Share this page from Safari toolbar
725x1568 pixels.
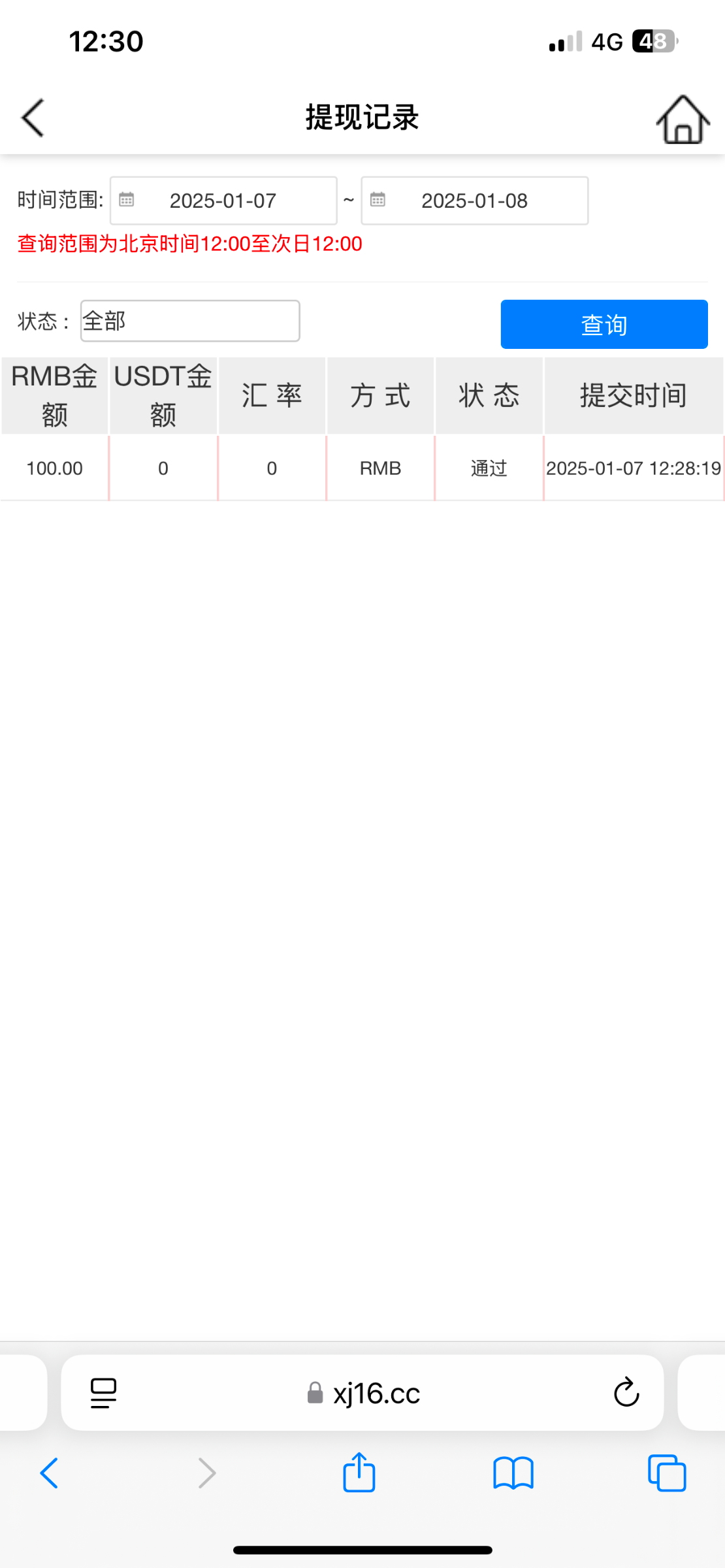359,1473
